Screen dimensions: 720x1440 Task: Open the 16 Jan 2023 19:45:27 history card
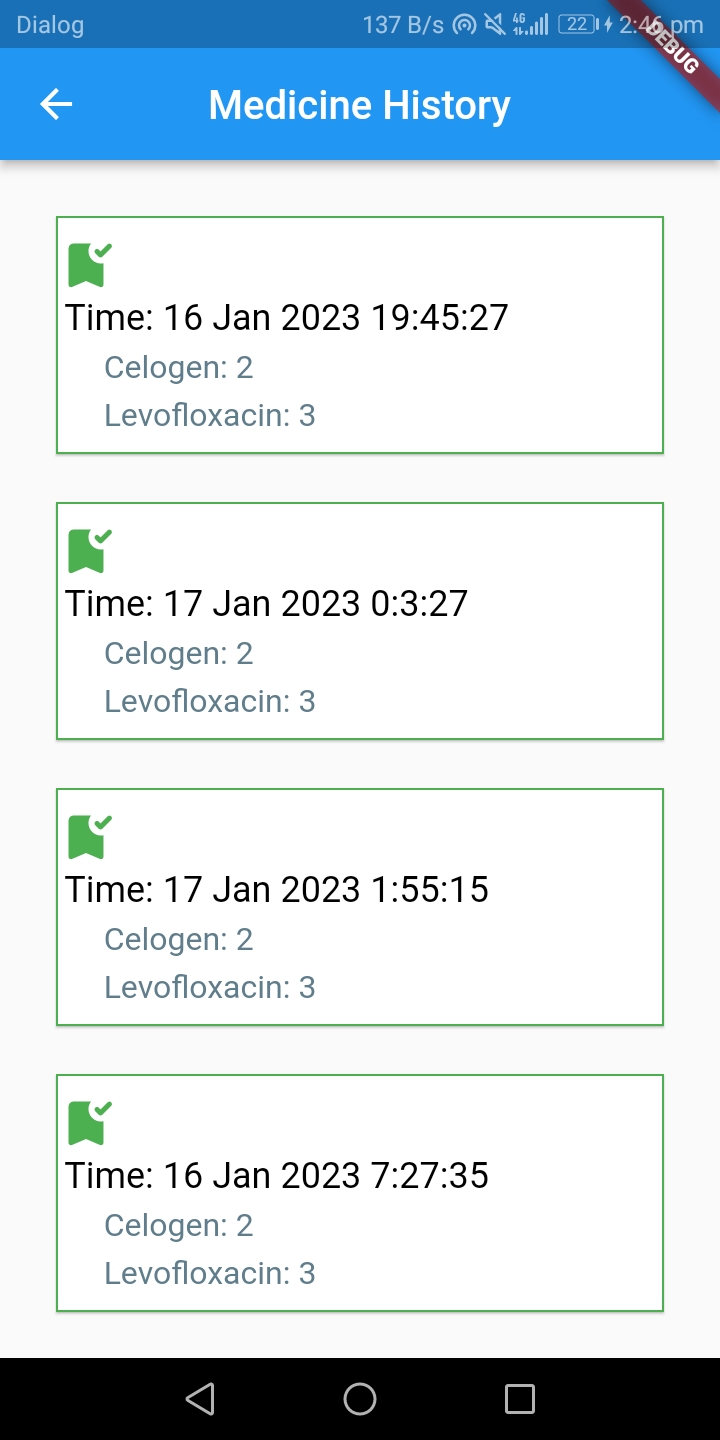click(x=360, y=335)
